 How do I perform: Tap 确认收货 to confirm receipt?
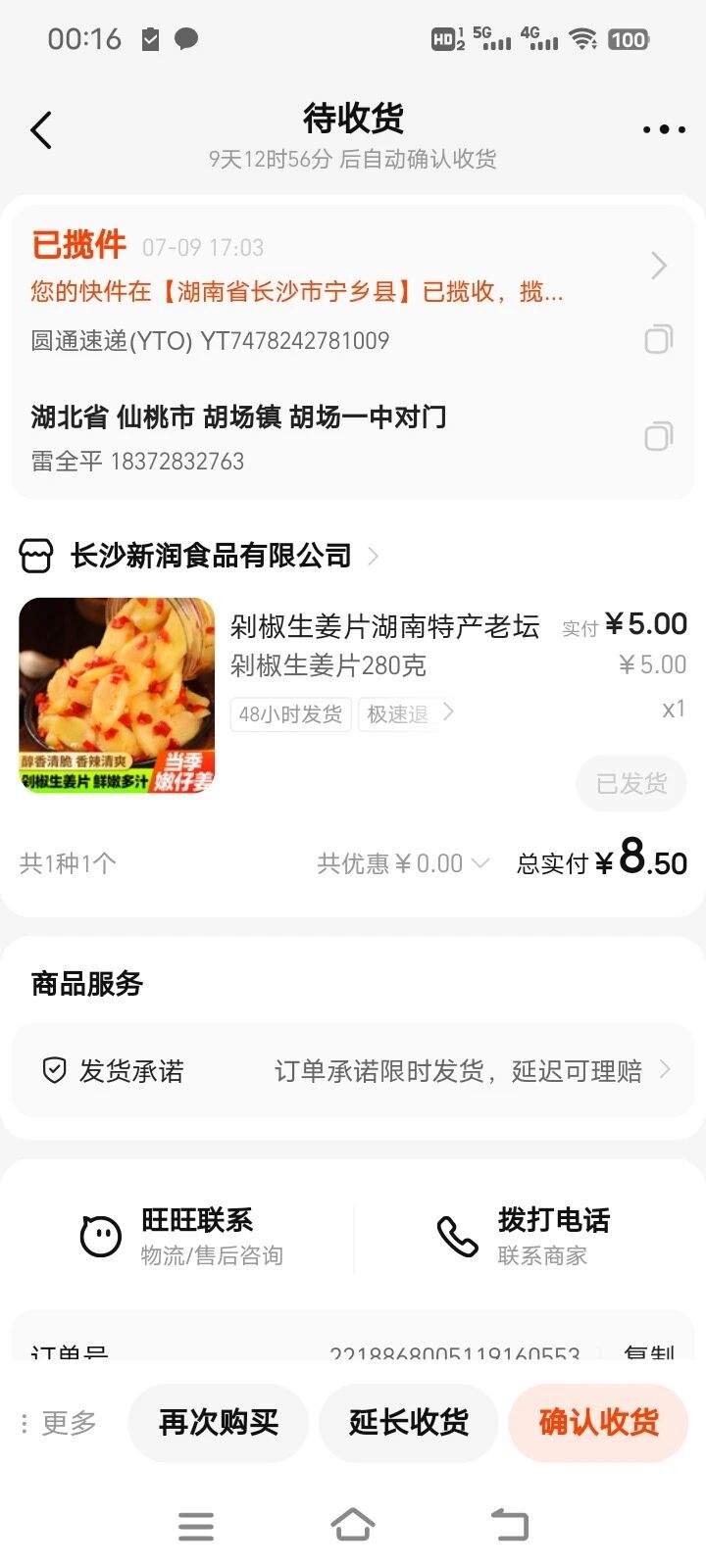[598, 1423]
